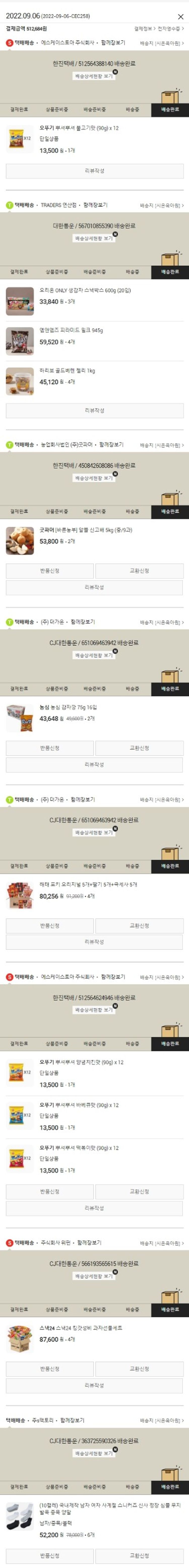Write review for 스낵24 과자선물세트
This screenshot has width=189, height=1568.
pos(94,1385)
